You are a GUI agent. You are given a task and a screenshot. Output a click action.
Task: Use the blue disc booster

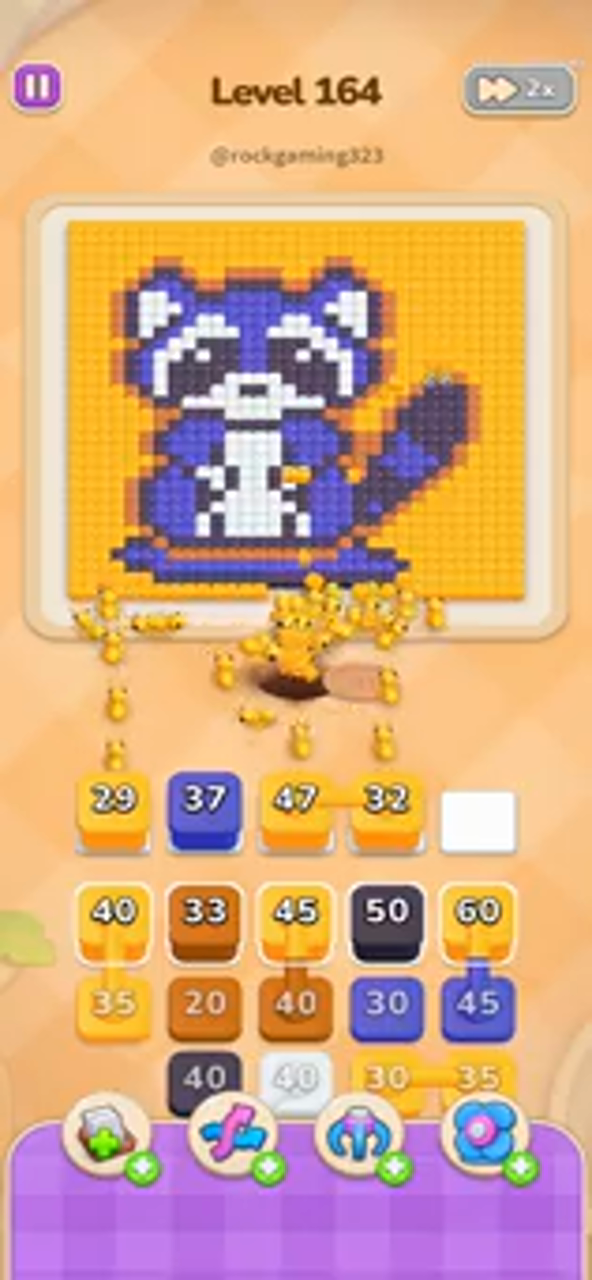[x=486, y=1137]
